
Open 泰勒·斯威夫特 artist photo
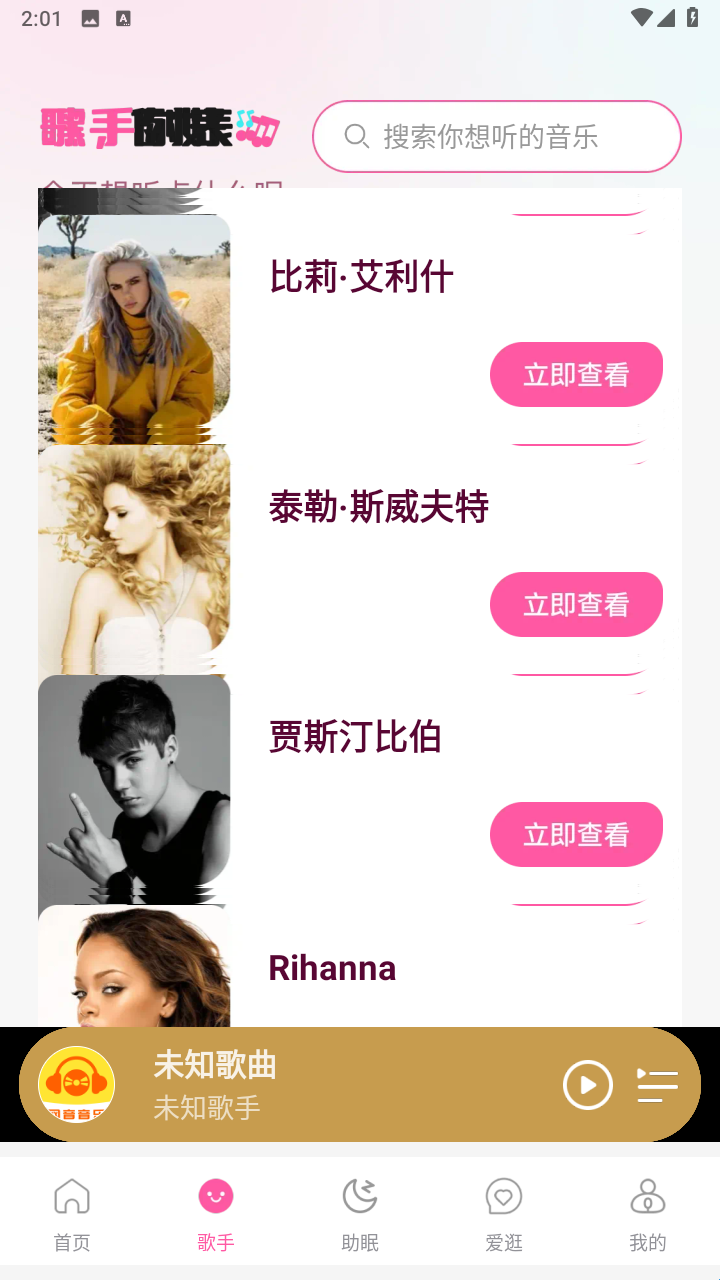point(134,558)
